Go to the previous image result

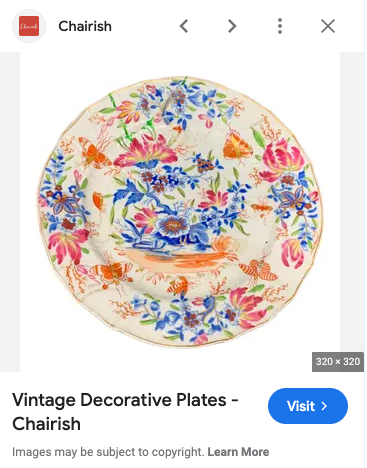[184, 26]
